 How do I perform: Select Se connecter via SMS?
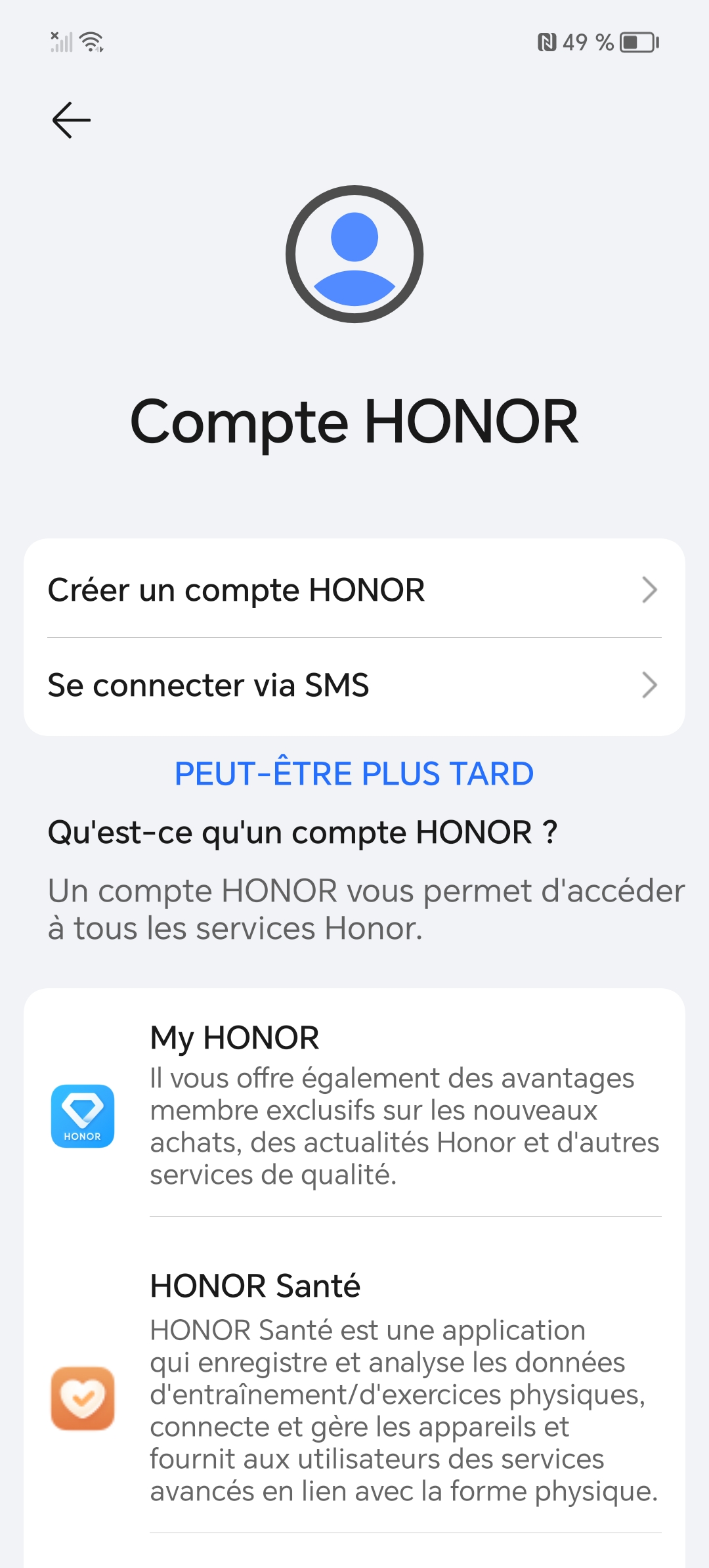pos(354,686)
